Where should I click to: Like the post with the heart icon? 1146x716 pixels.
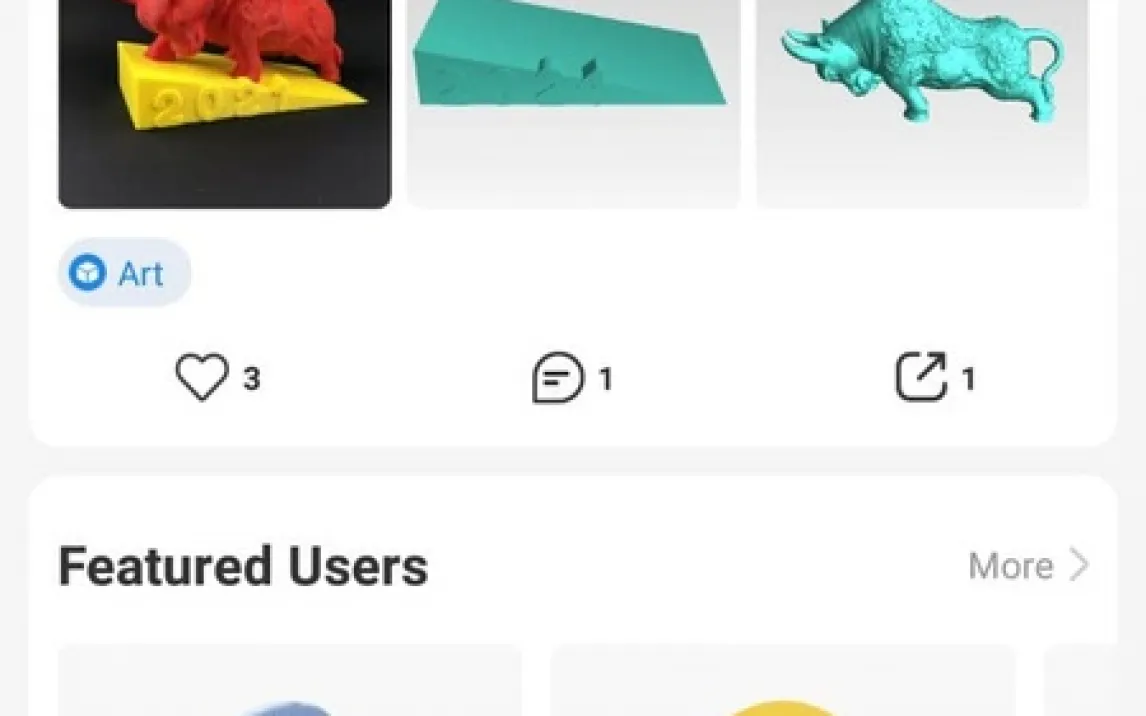tap(203, 379)
